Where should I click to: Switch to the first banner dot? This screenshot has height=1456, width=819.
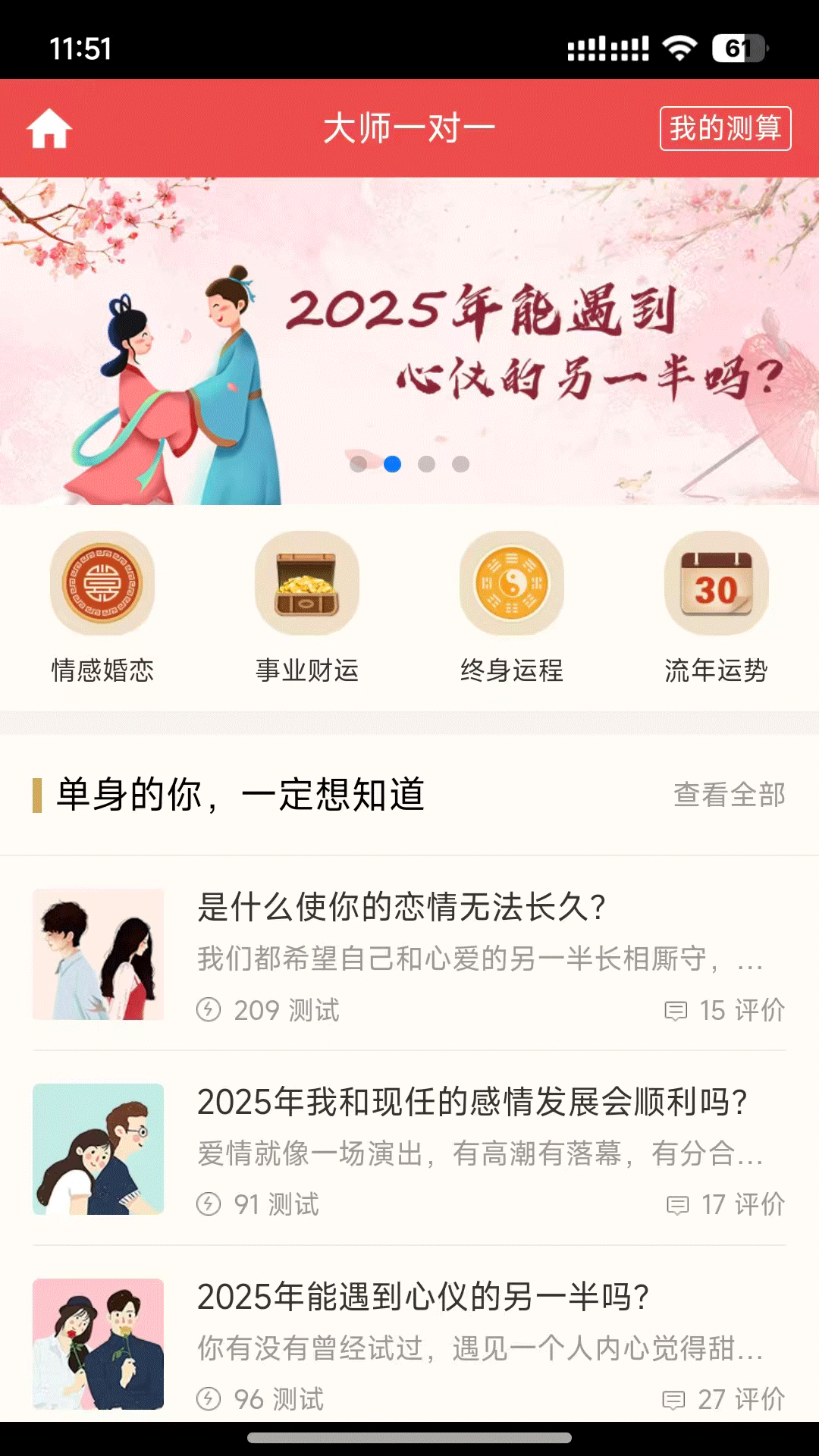(358, 464)
